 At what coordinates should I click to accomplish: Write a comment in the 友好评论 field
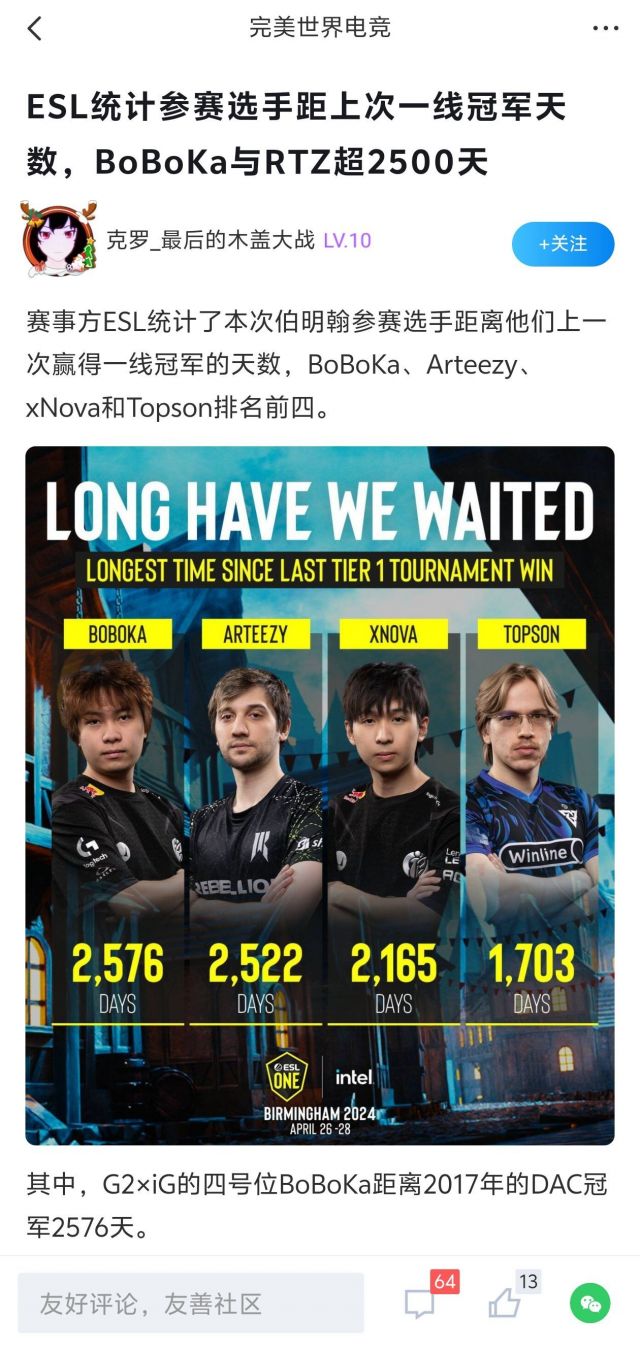190,1304
